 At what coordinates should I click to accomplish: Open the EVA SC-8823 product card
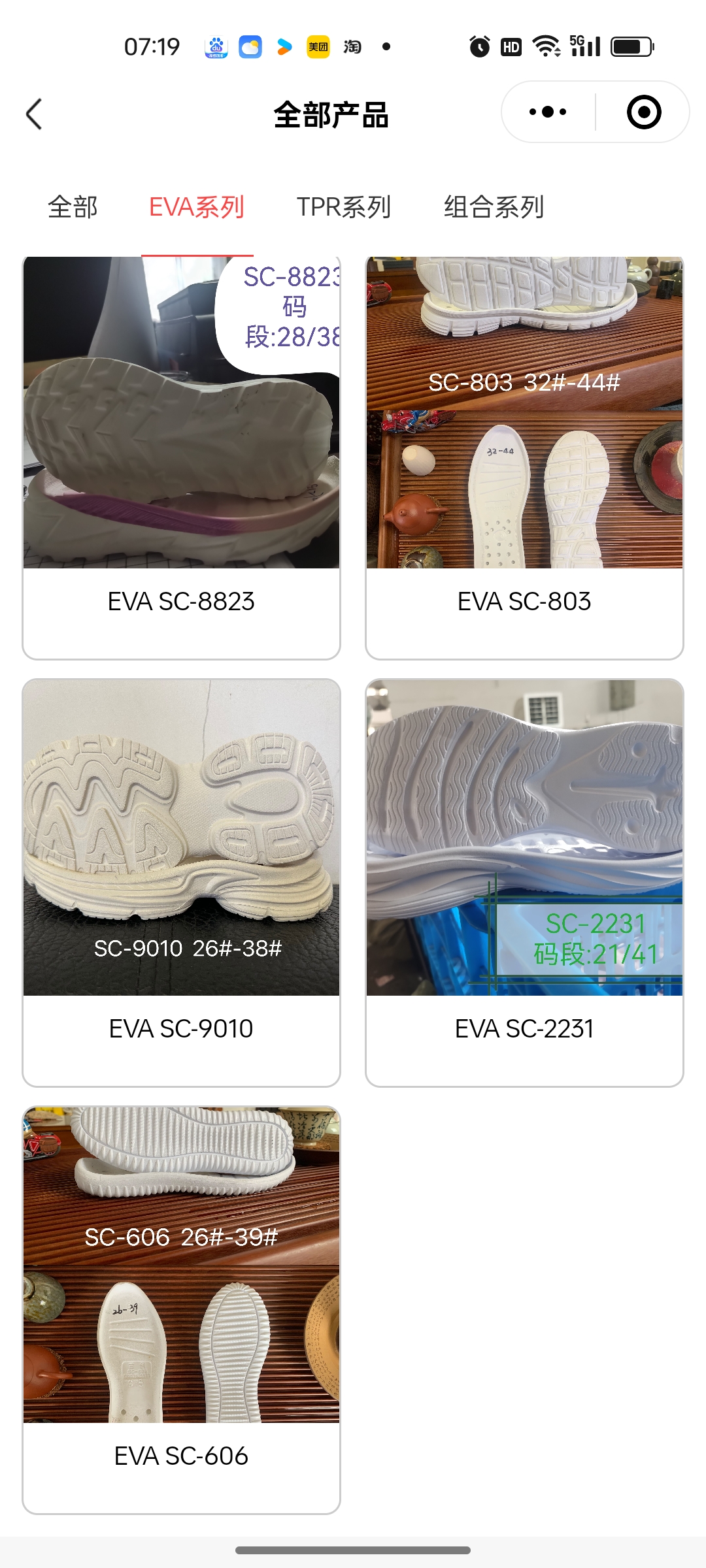[x=181, y=457]
